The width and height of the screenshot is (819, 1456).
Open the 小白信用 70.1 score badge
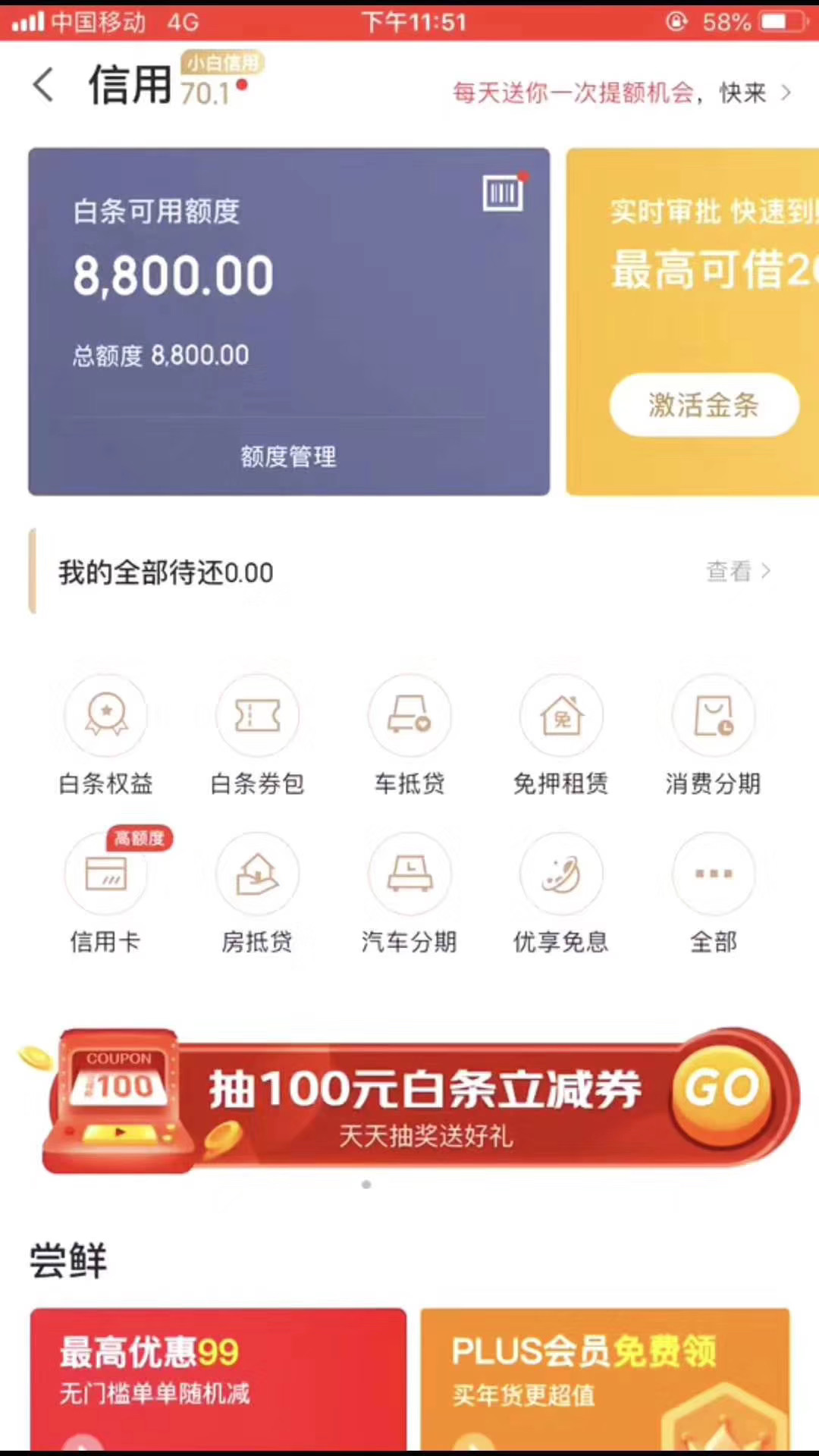pos(220,79)
